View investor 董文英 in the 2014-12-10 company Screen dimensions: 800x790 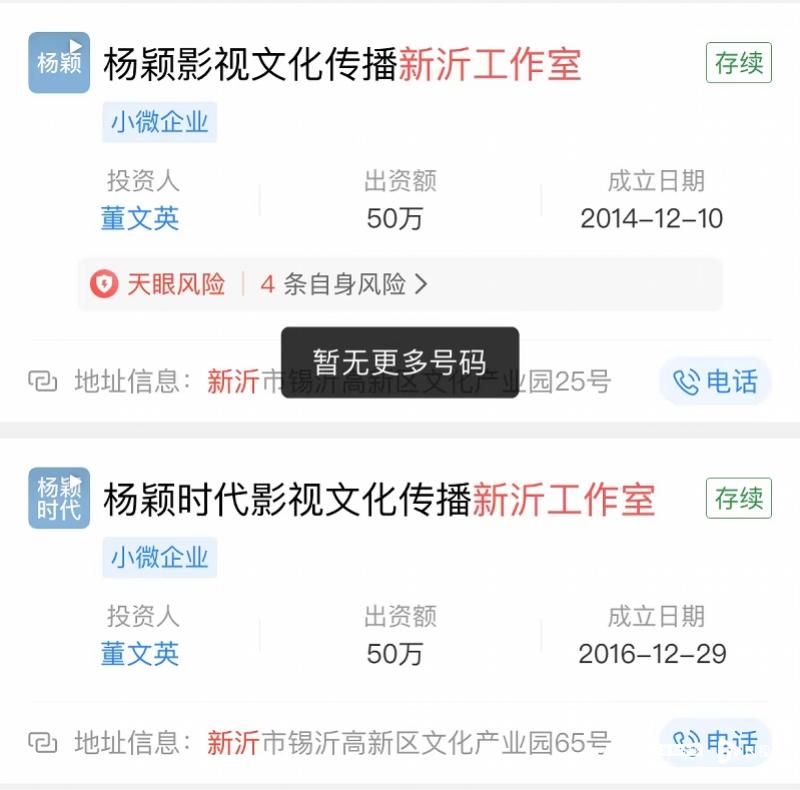[140, 219]
